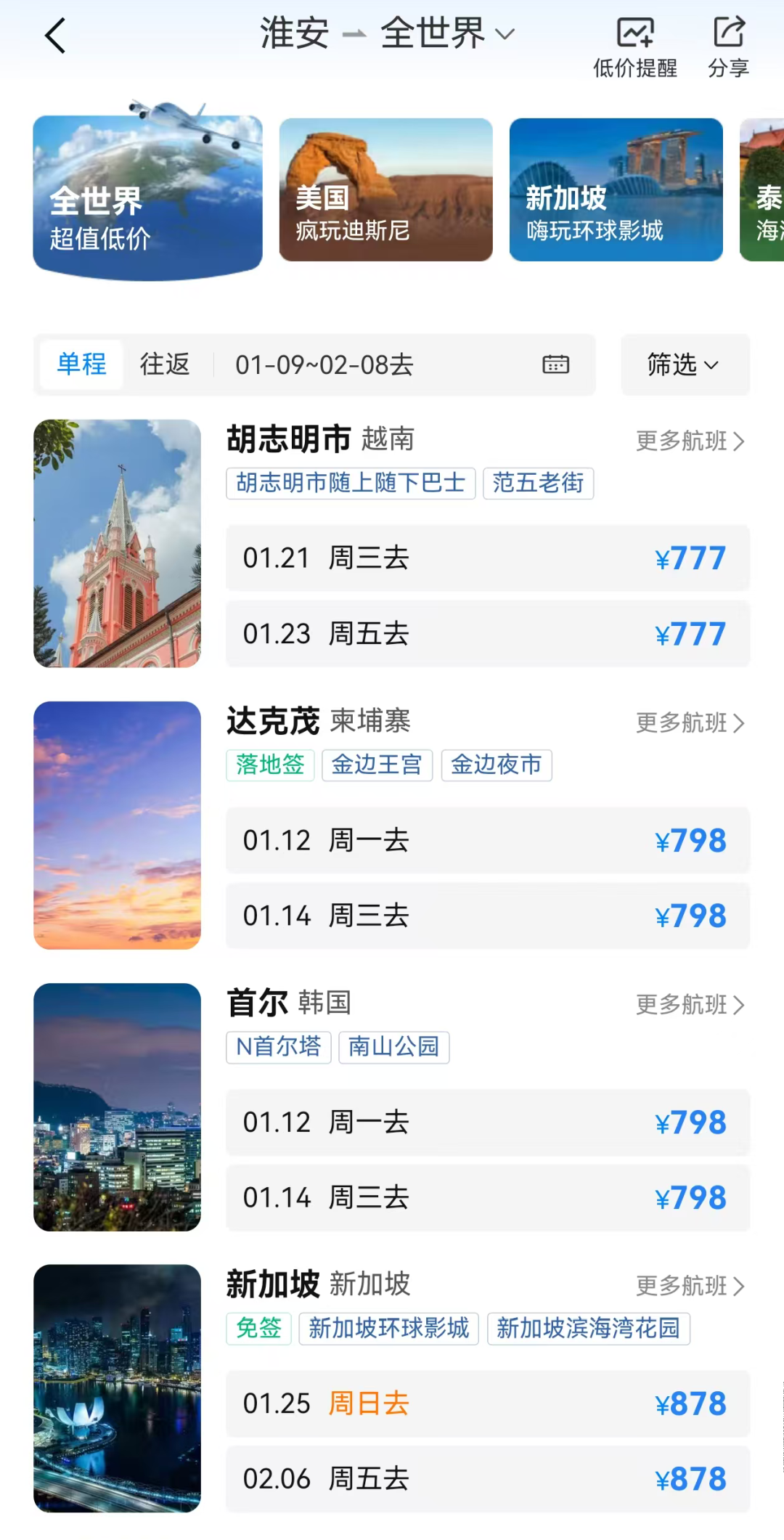Viewport: 784px width, 1540px height.
Task: See 更多航班 for 达克茂
Action: (690, 722)
